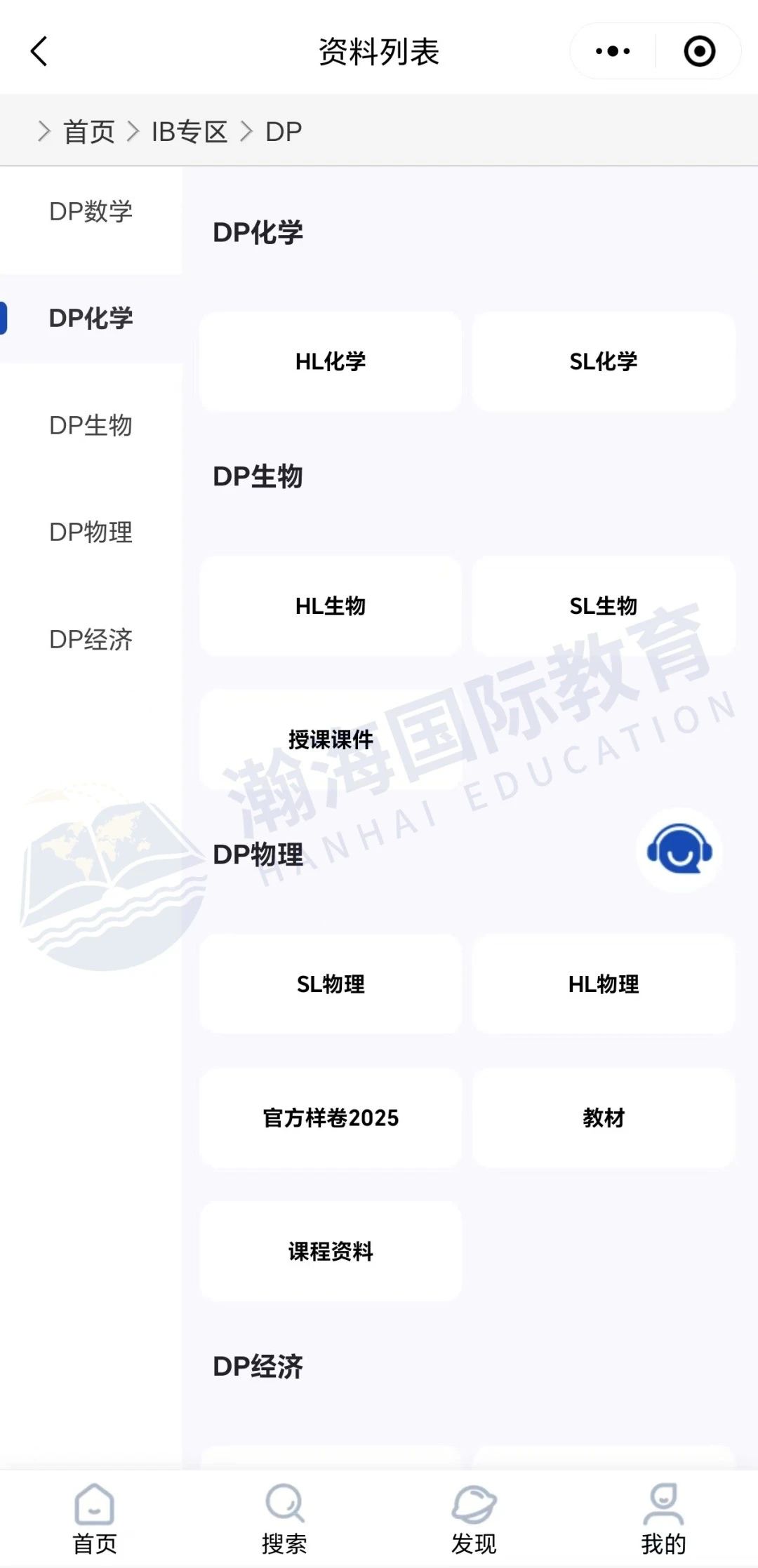Viewport: 758px width, 1568px height.
Task: Open the HL物理 card
Action: (x=604, y=984)
